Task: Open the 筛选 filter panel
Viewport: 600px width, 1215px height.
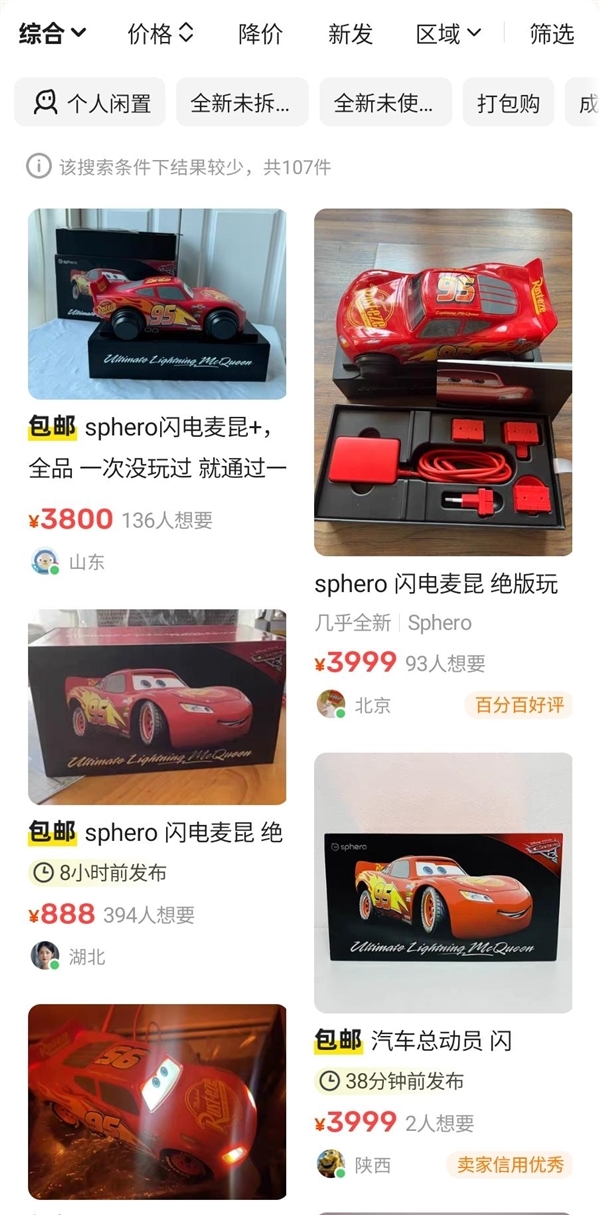Action: [552, 34]
